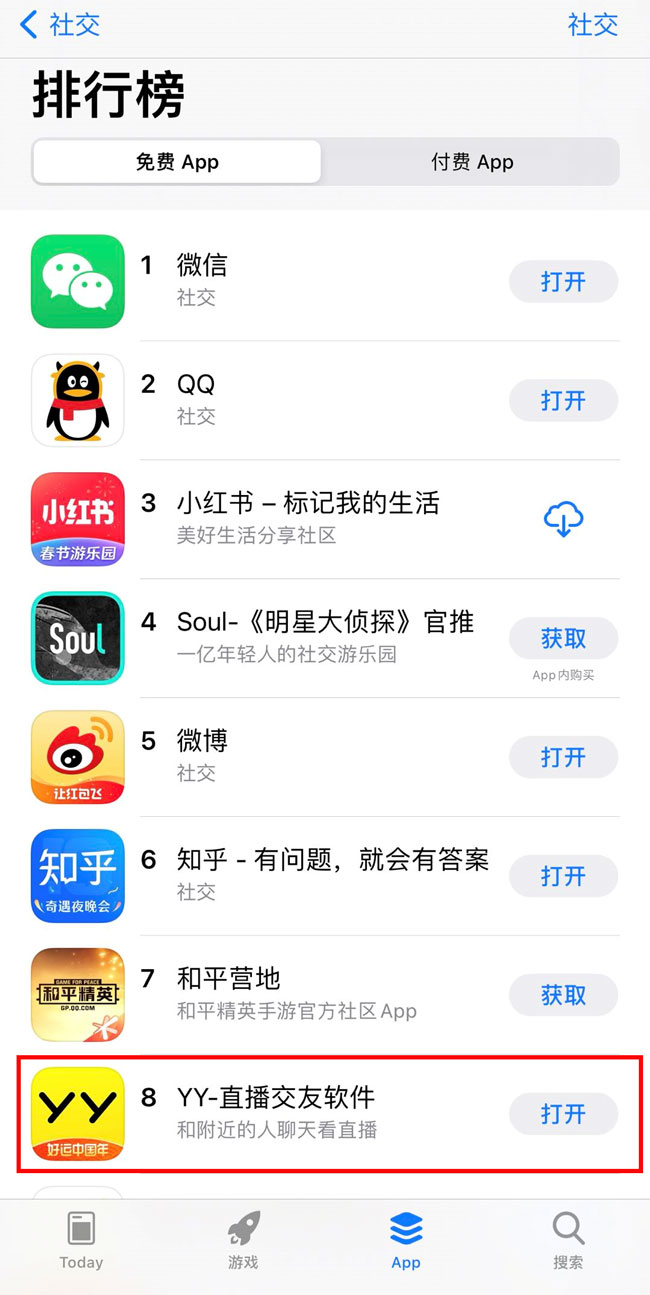View the 小红书 app details row
Screen dimensions: 650x1295
pos(300,518)
